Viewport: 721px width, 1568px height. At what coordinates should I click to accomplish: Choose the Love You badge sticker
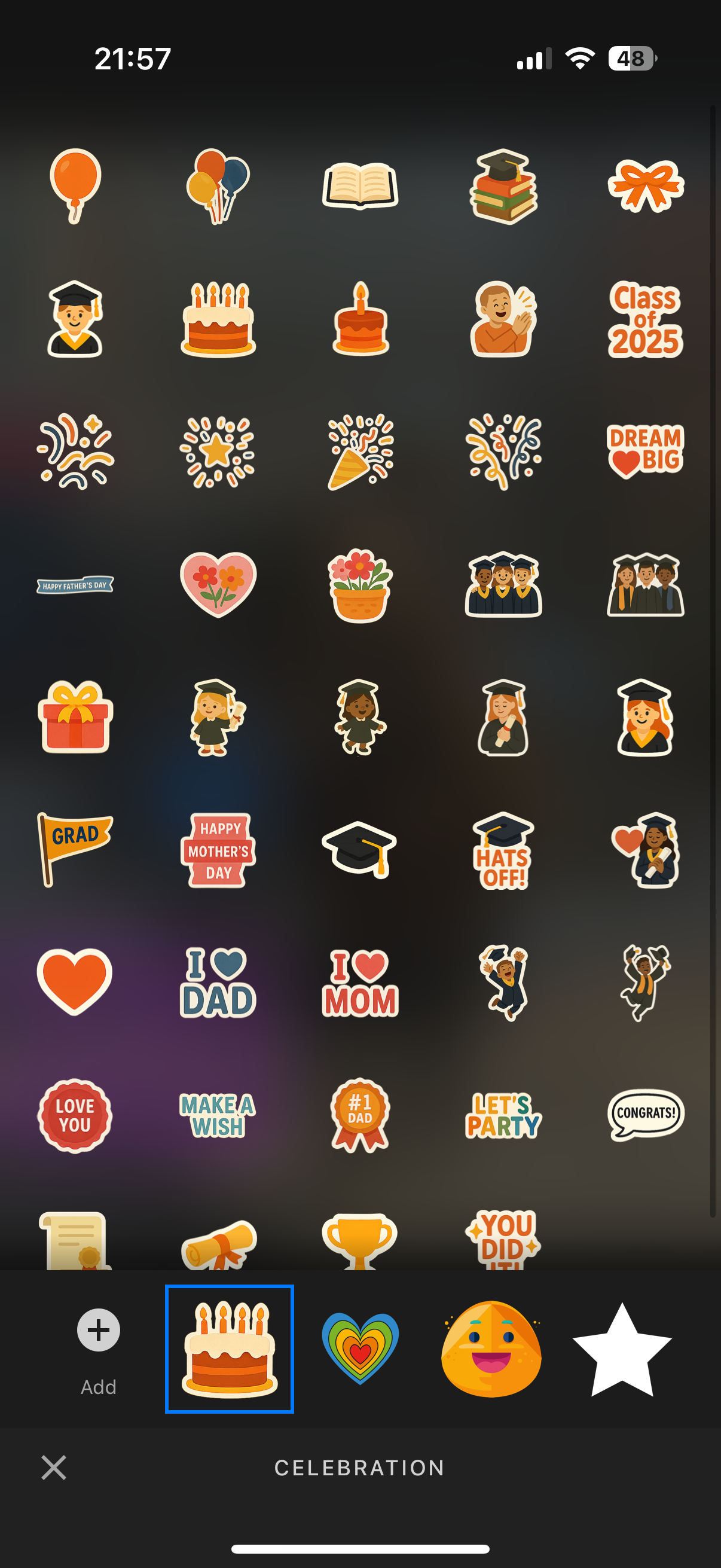pos(75,1115)
